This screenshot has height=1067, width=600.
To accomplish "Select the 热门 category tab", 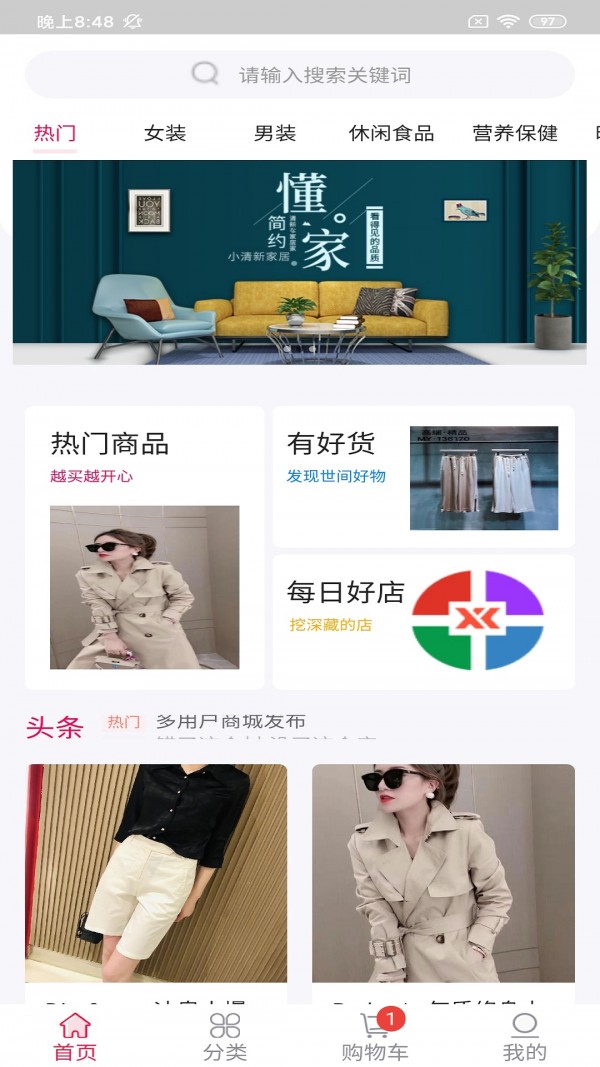I will pos(55,133).
